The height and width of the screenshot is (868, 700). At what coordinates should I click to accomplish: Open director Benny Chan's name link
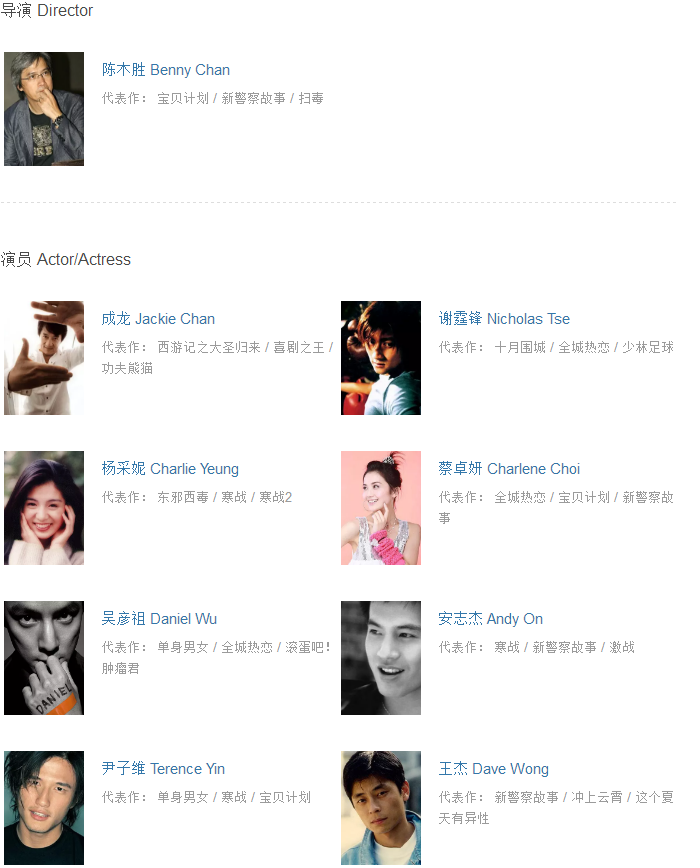click(166, 70)
